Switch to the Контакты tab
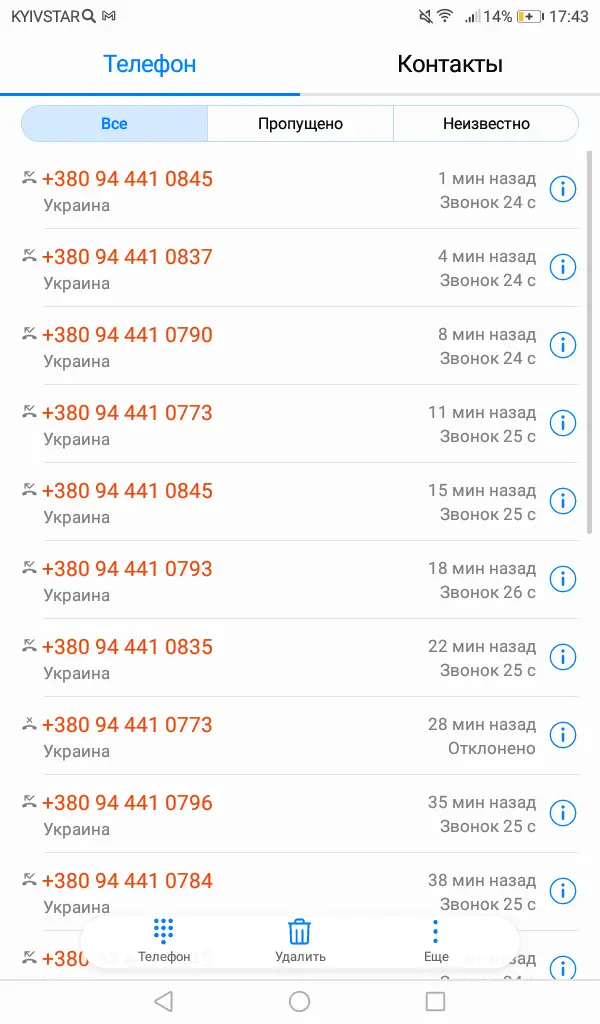The height and width of the screenshot is (1024, 600). (449, 65)
